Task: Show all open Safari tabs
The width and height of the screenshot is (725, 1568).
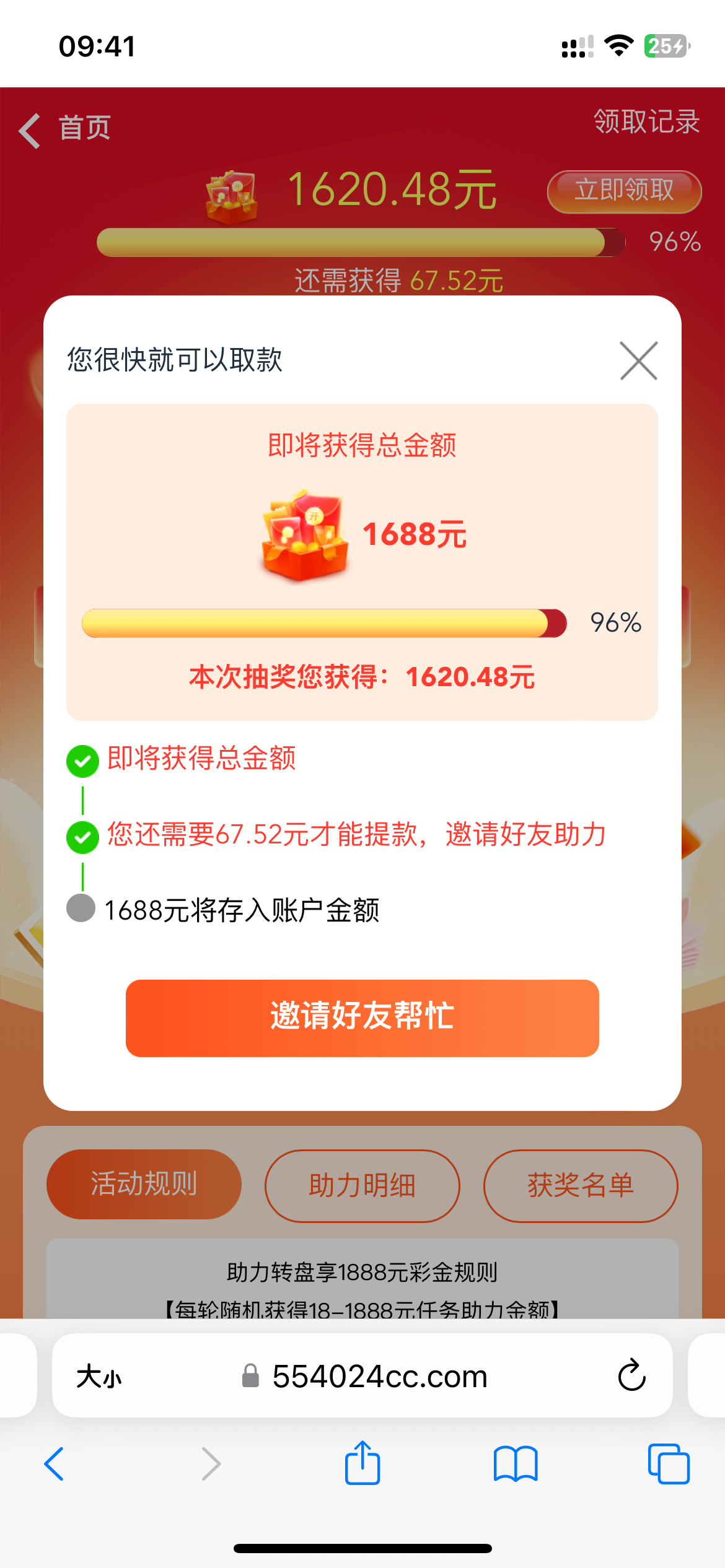Action: click(668, 1464)
